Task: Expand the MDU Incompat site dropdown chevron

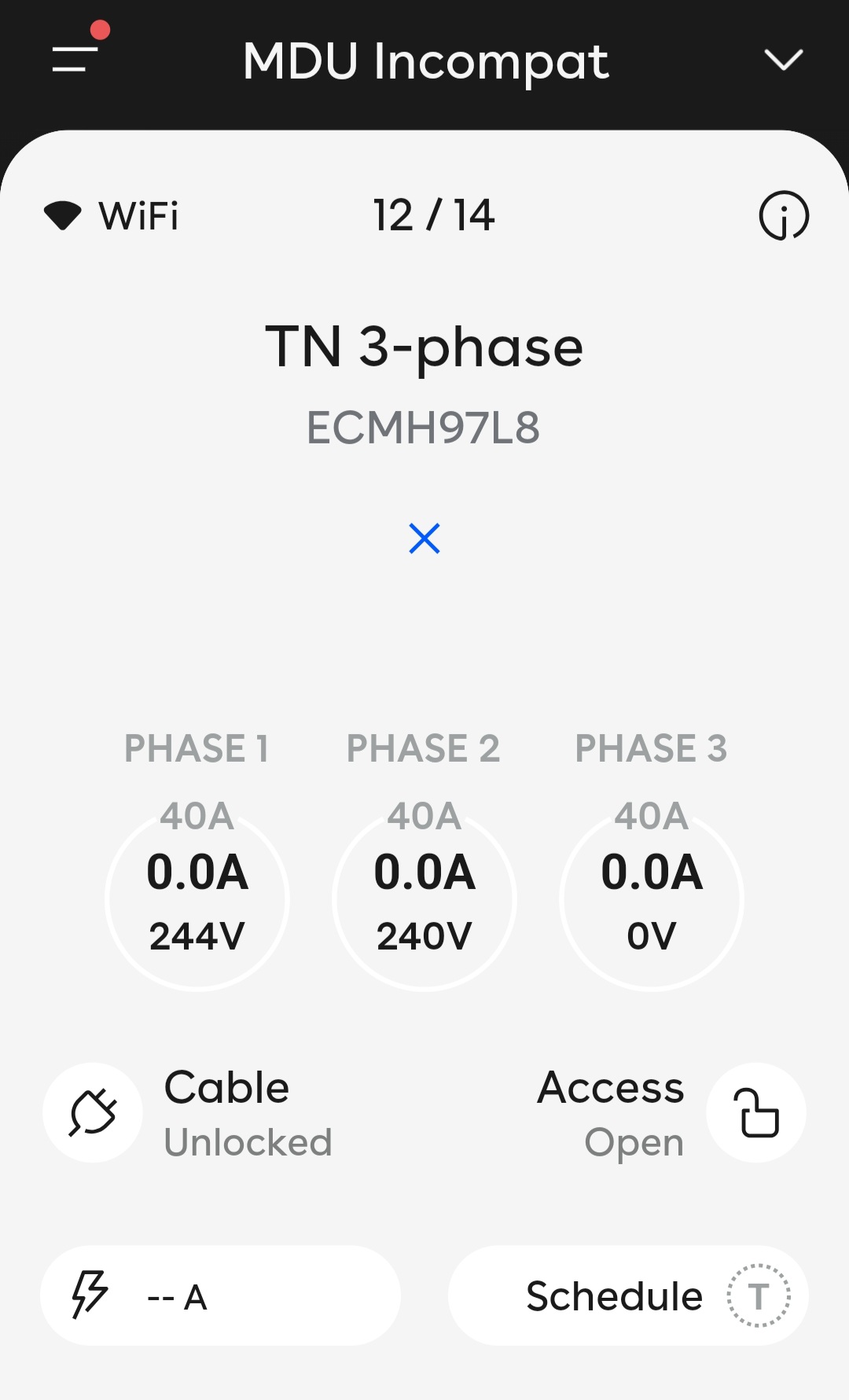Action: tap(784, 59)
